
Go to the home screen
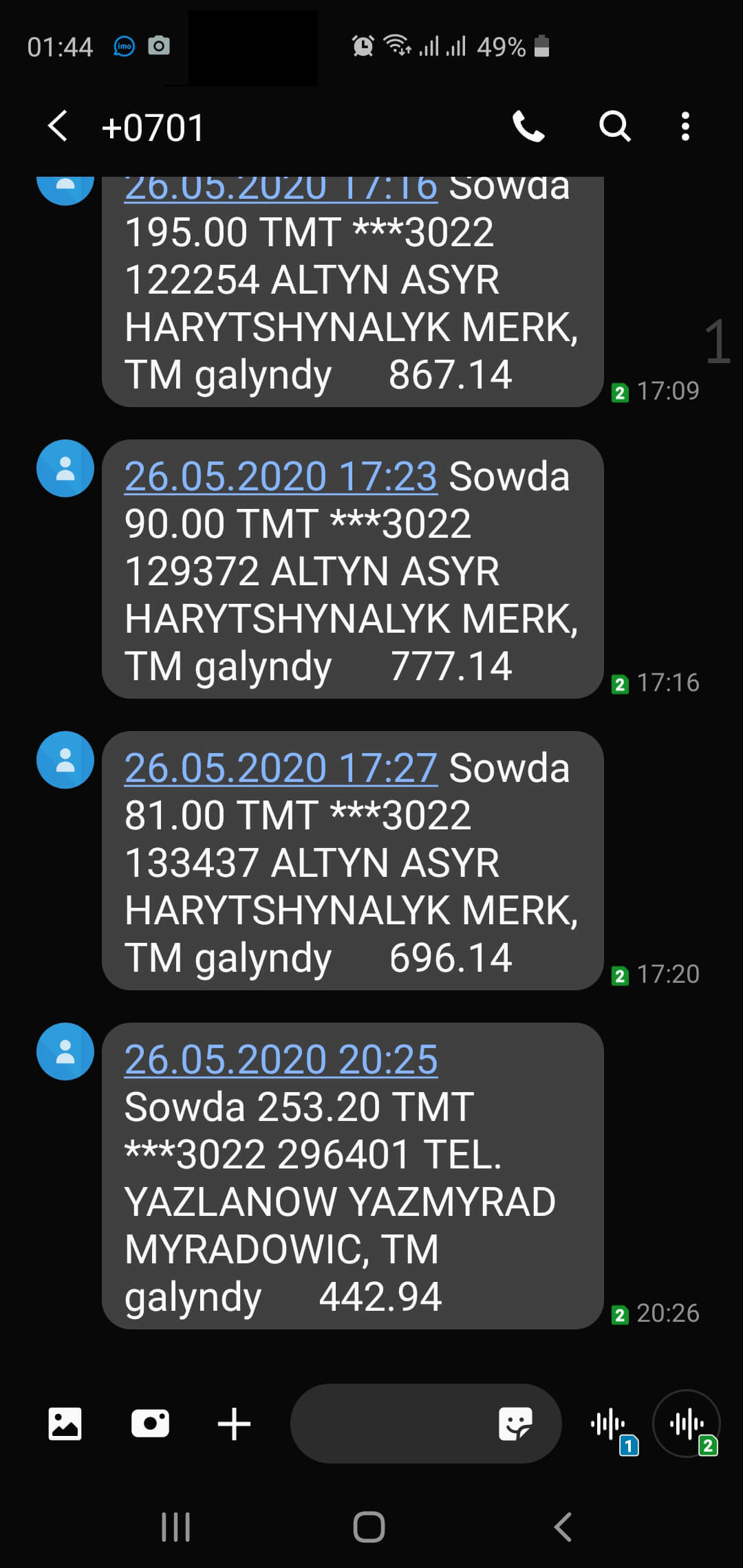(369, 1527)
